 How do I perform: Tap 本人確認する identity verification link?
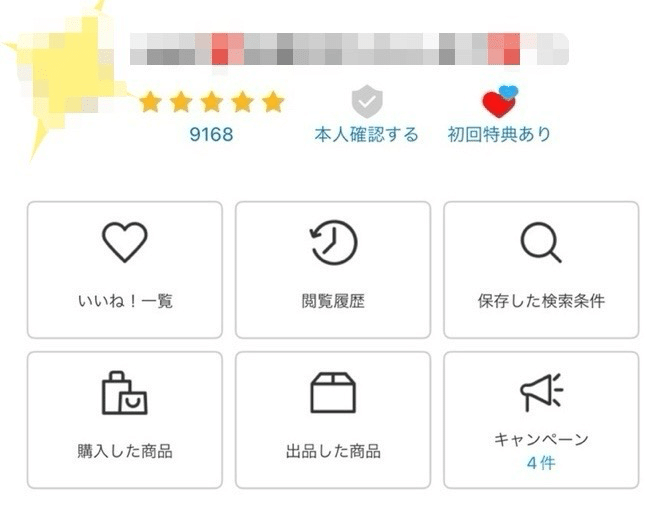(367, 134)
